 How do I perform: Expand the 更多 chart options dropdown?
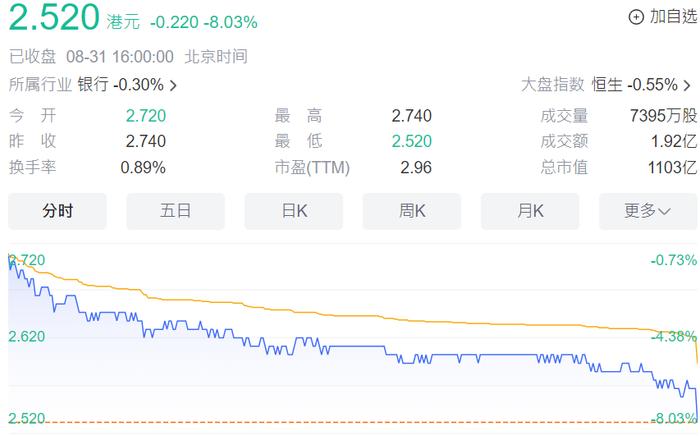coord(647,211)
